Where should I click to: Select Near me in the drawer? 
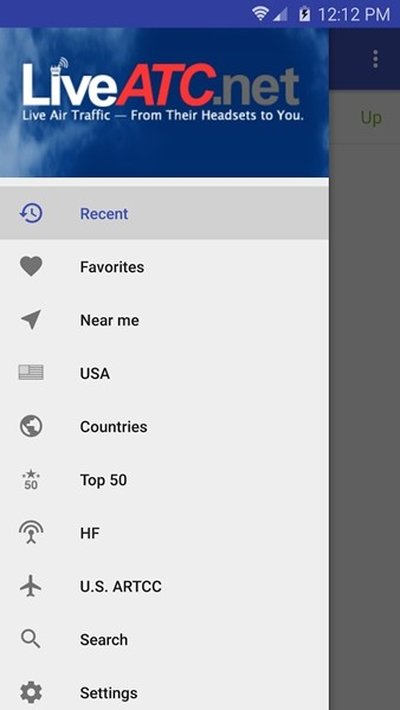tap(164, 320)
